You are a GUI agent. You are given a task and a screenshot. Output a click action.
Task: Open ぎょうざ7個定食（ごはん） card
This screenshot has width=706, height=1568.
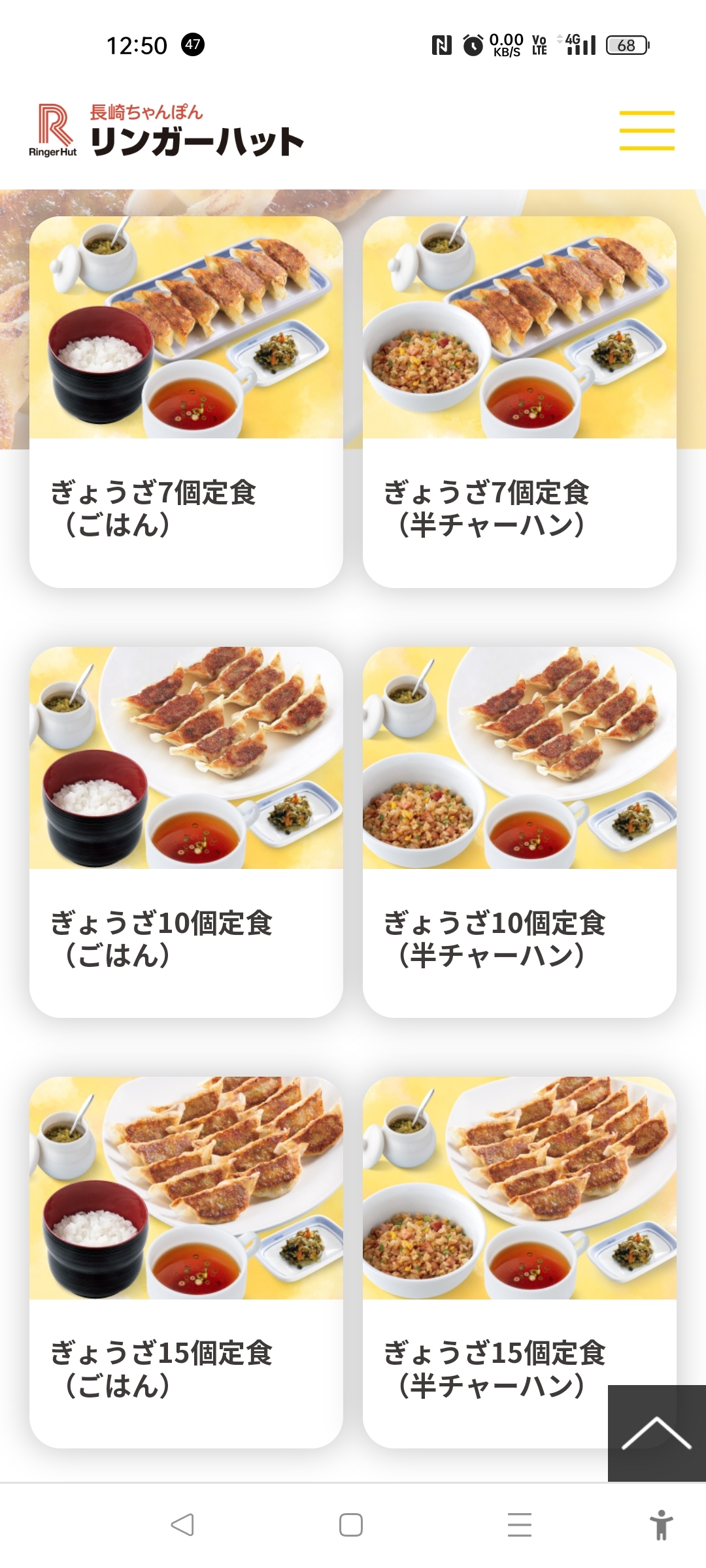(x=186, y=401)
